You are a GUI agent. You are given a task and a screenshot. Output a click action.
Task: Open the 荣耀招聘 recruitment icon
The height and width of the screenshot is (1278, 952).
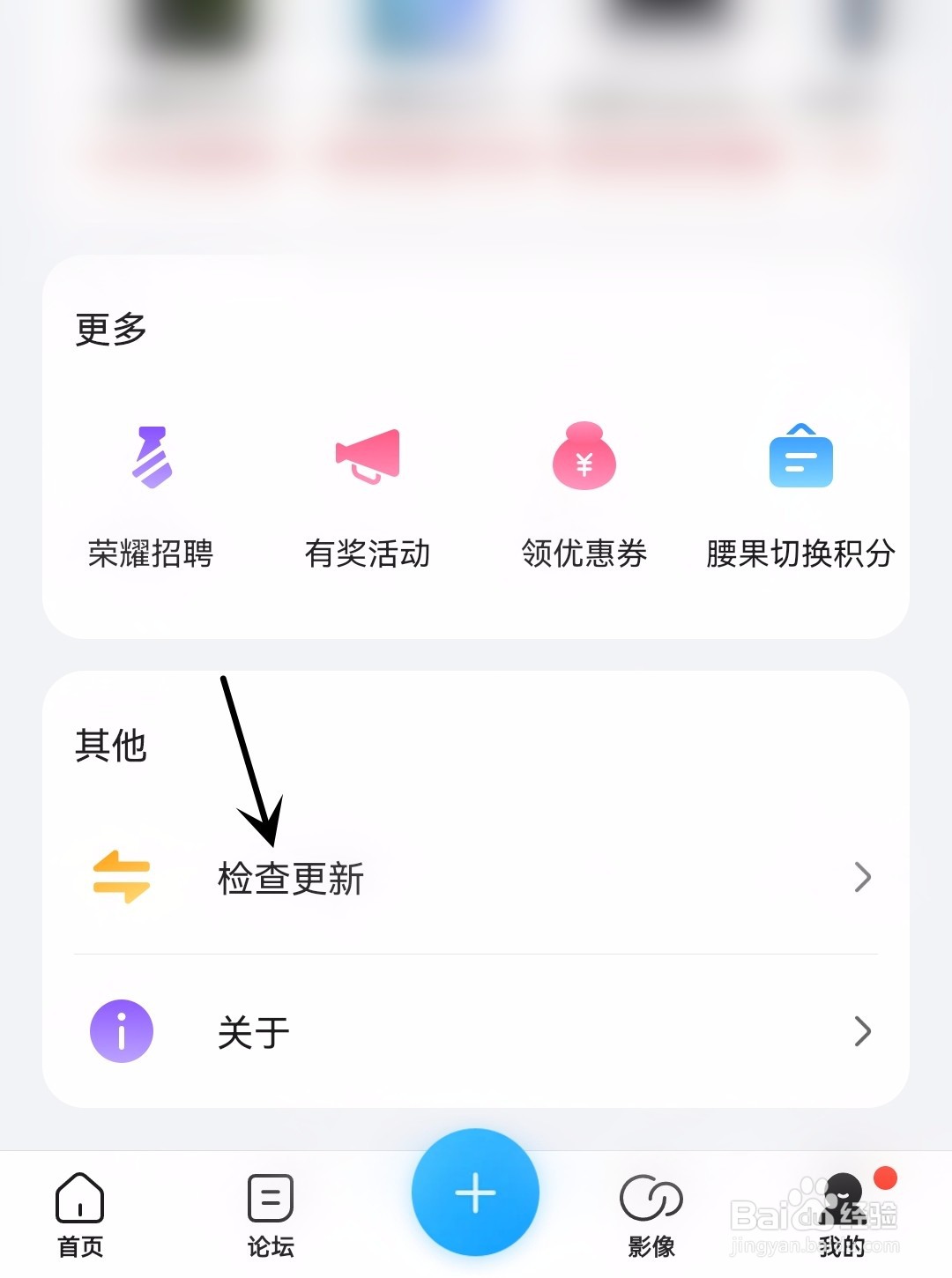coord(152,458)
